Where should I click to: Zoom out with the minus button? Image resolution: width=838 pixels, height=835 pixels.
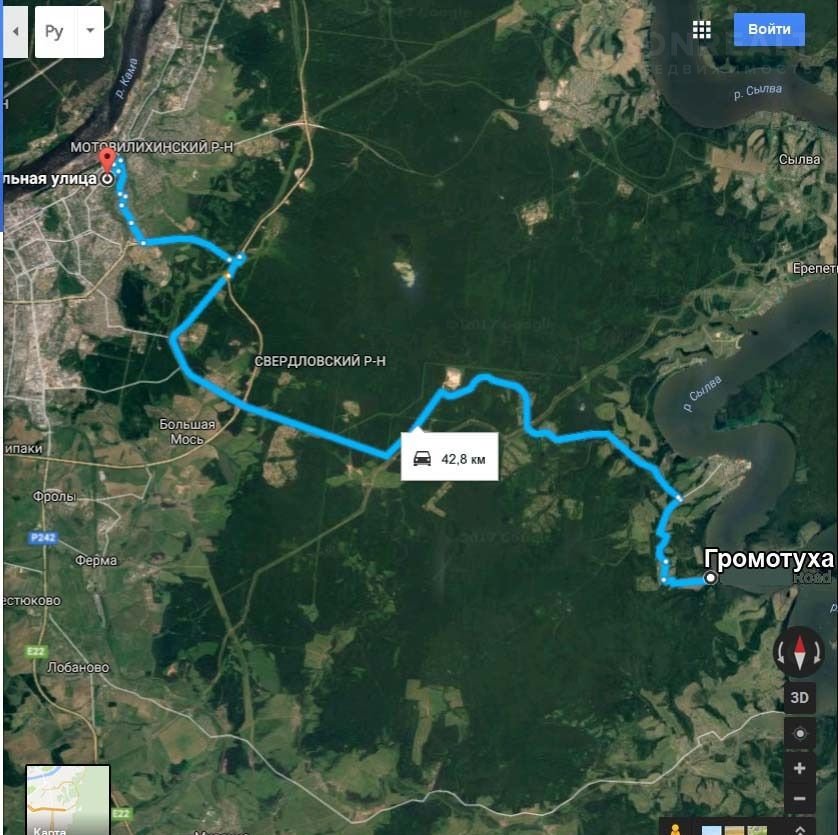click(800, 799)
